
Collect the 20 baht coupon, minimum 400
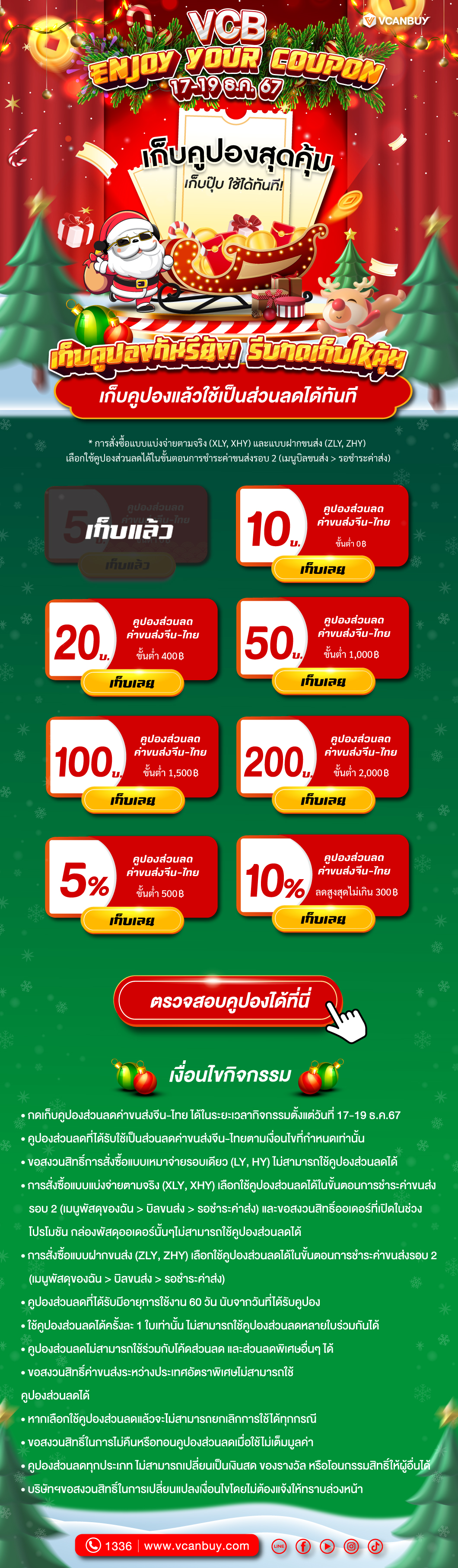(133, 682)
